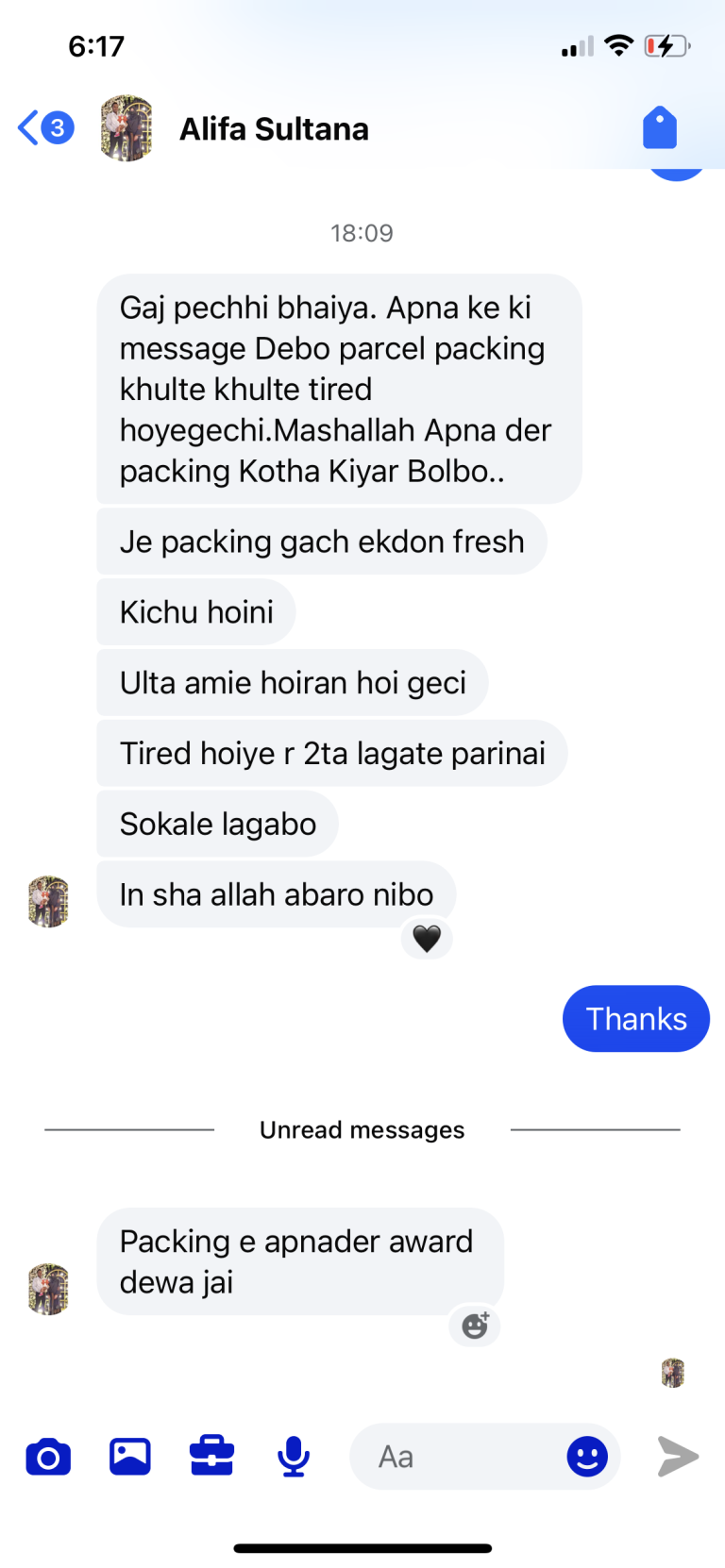Open the camera to take a photo

(48, 1457)
